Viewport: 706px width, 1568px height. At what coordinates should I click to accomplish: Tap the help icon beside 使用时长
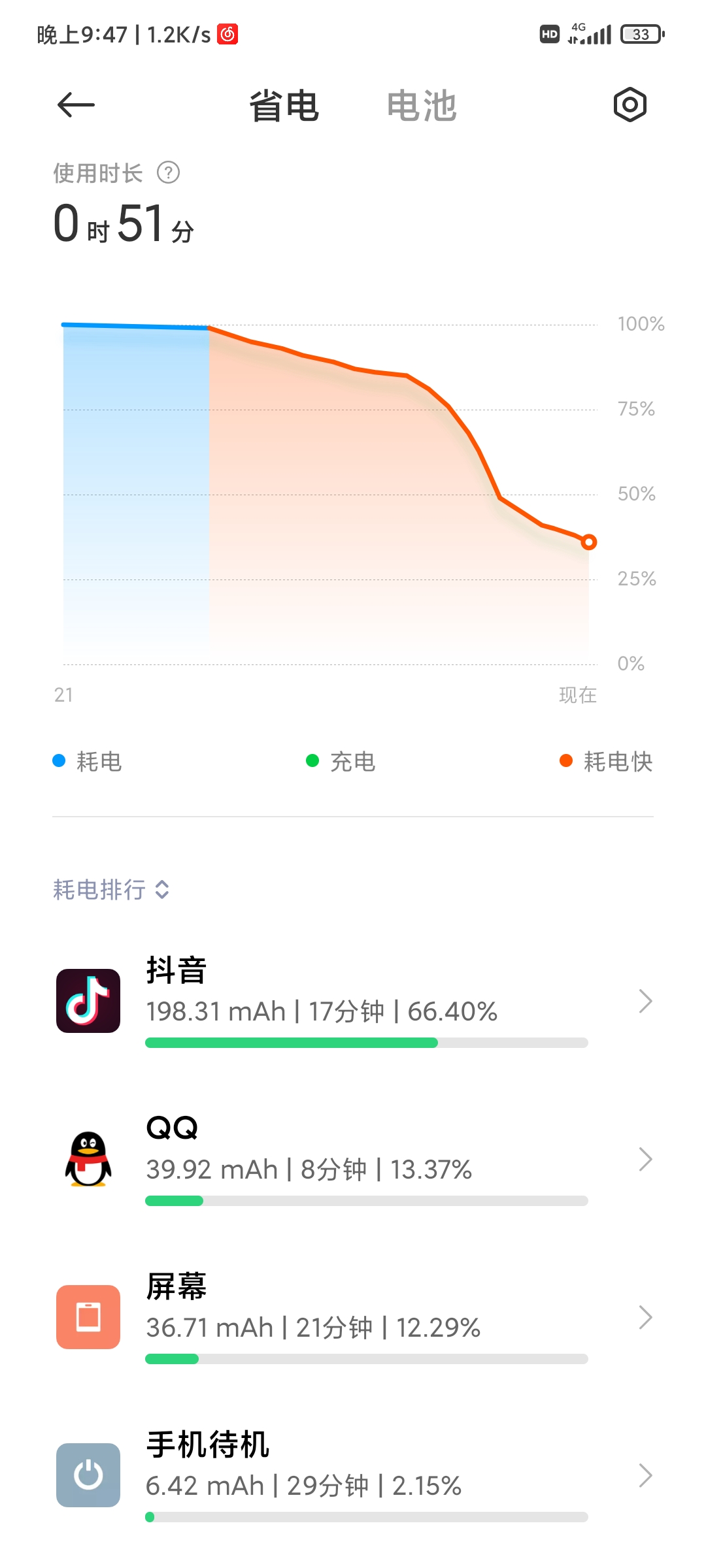pos(169,173)
